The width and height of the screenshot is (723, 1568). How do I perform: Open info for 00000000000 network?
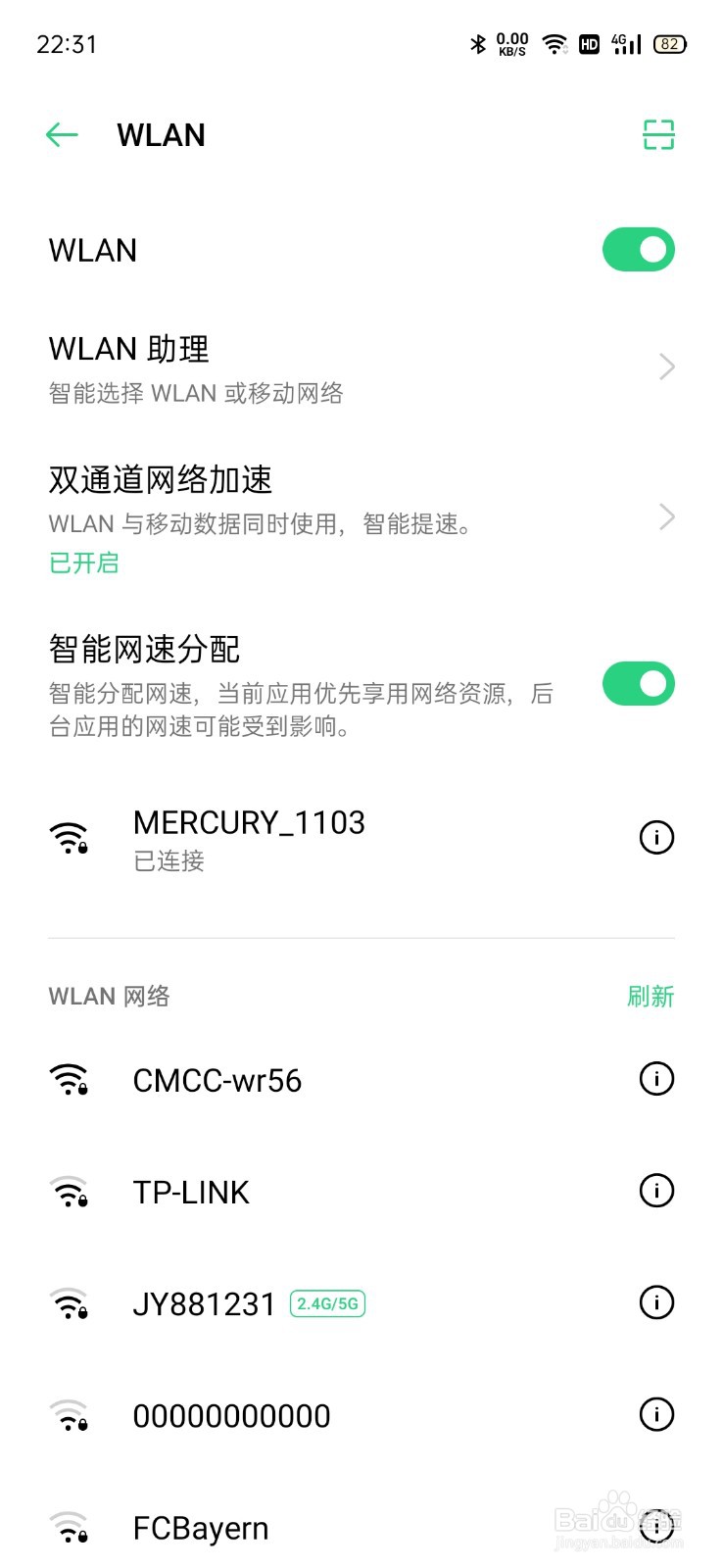656,1414
